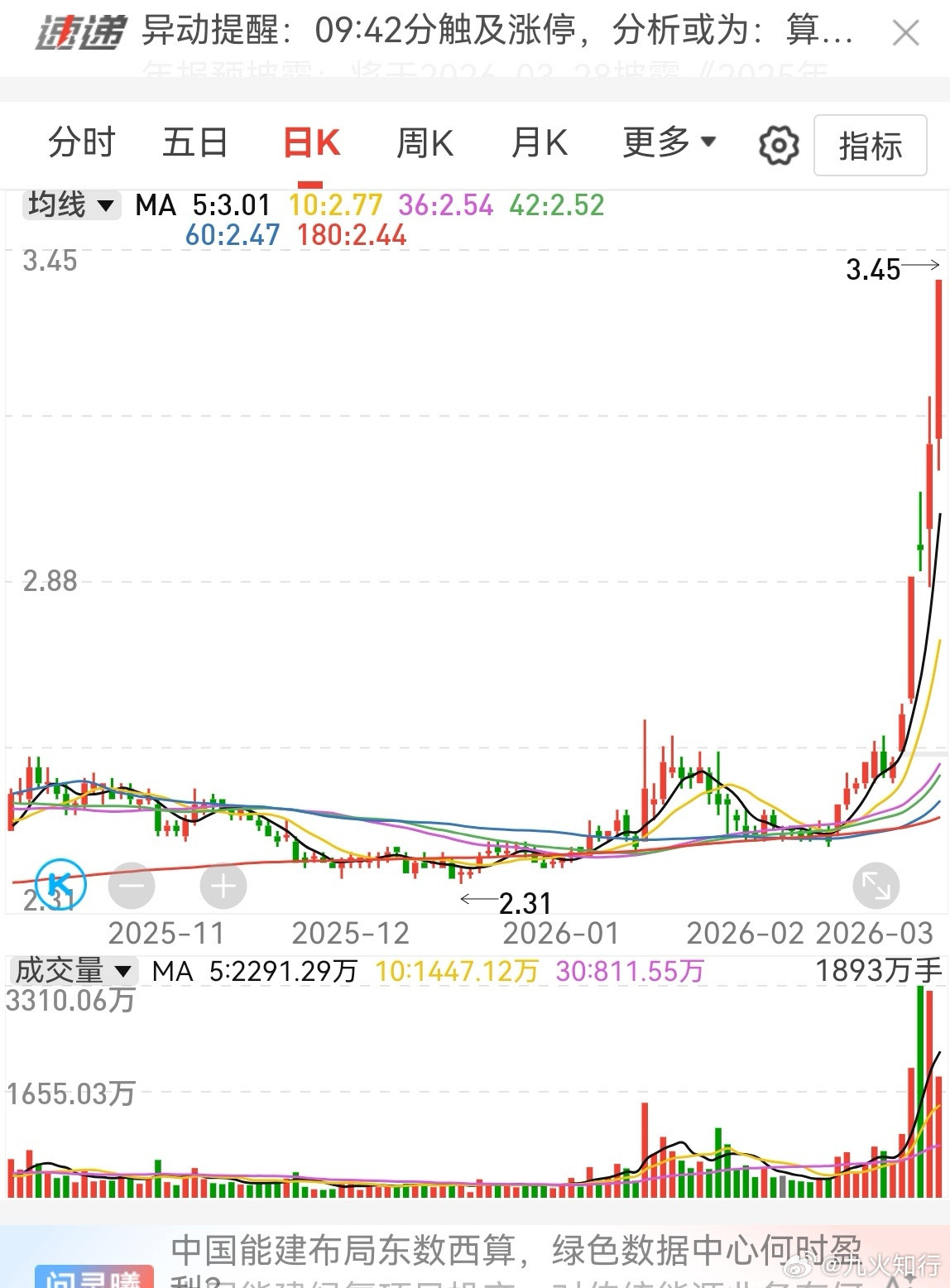The width and height of the screenshot is (950, 1288).
Task: Zoom in with the plus icon
Action: coord(222,885)
